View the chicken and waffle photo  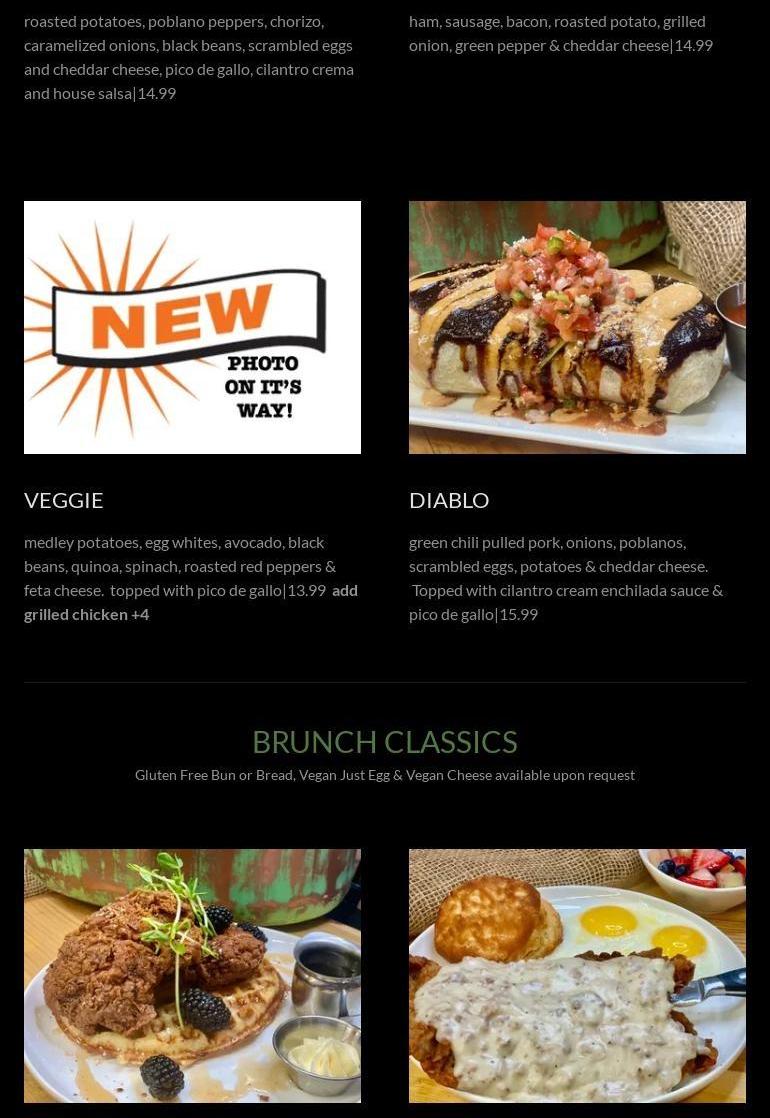click(x=192, y=975)
